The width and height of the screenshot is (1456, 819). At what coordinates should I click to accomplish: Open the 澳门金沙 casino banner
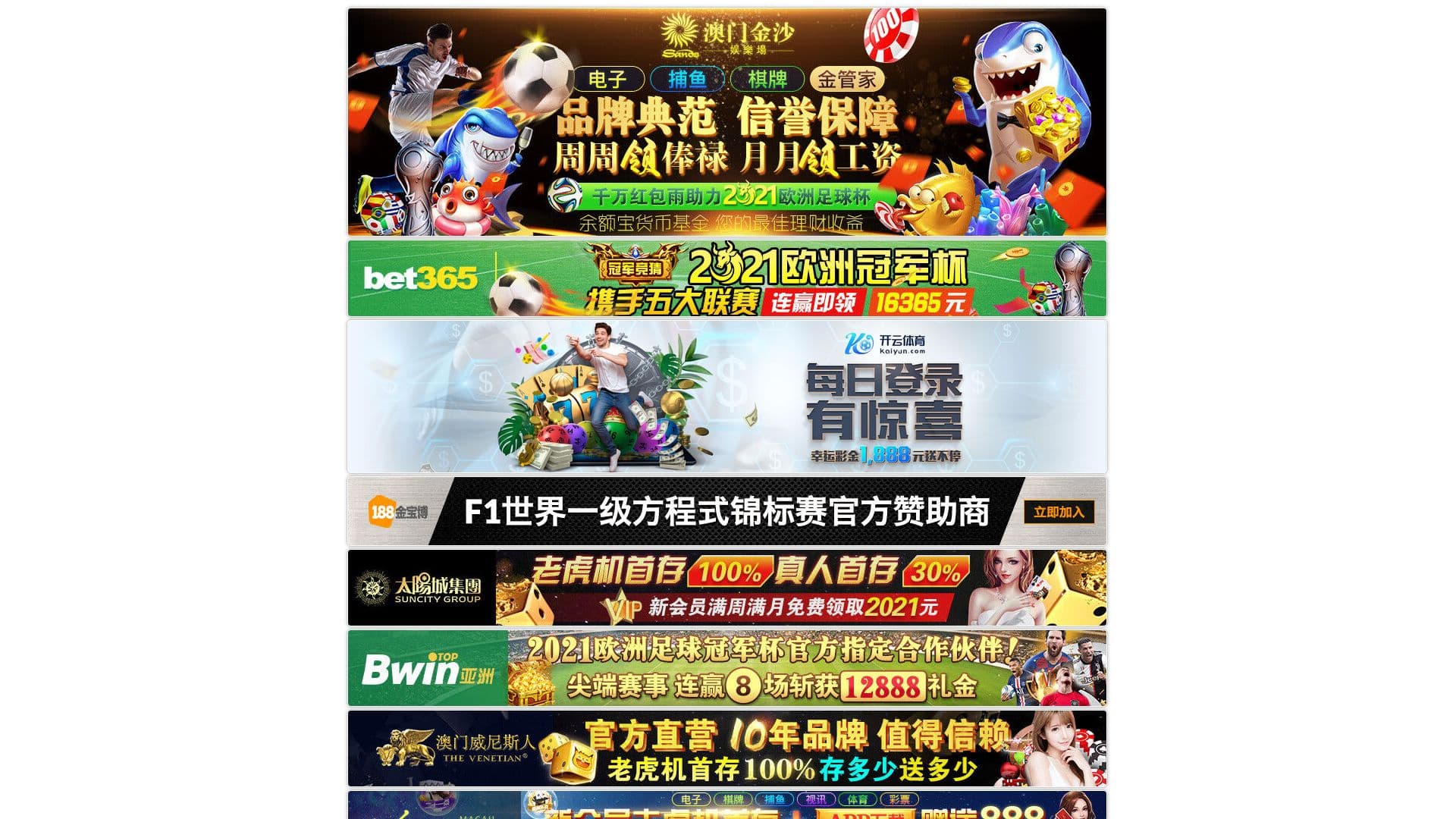[x=726, y=121]
